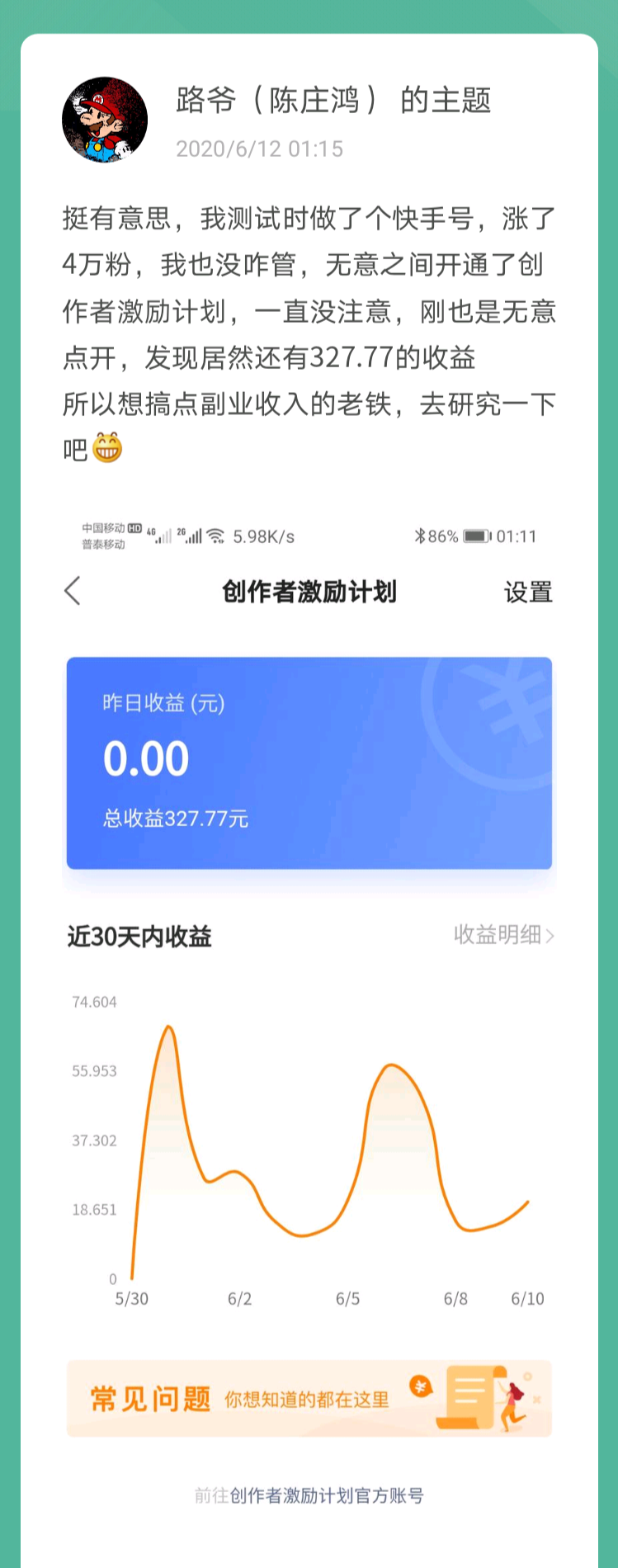This screenshot has width=618, height=1568.
Task: Select the 创作者激励计划 title bar
Action: coord(309,592)
